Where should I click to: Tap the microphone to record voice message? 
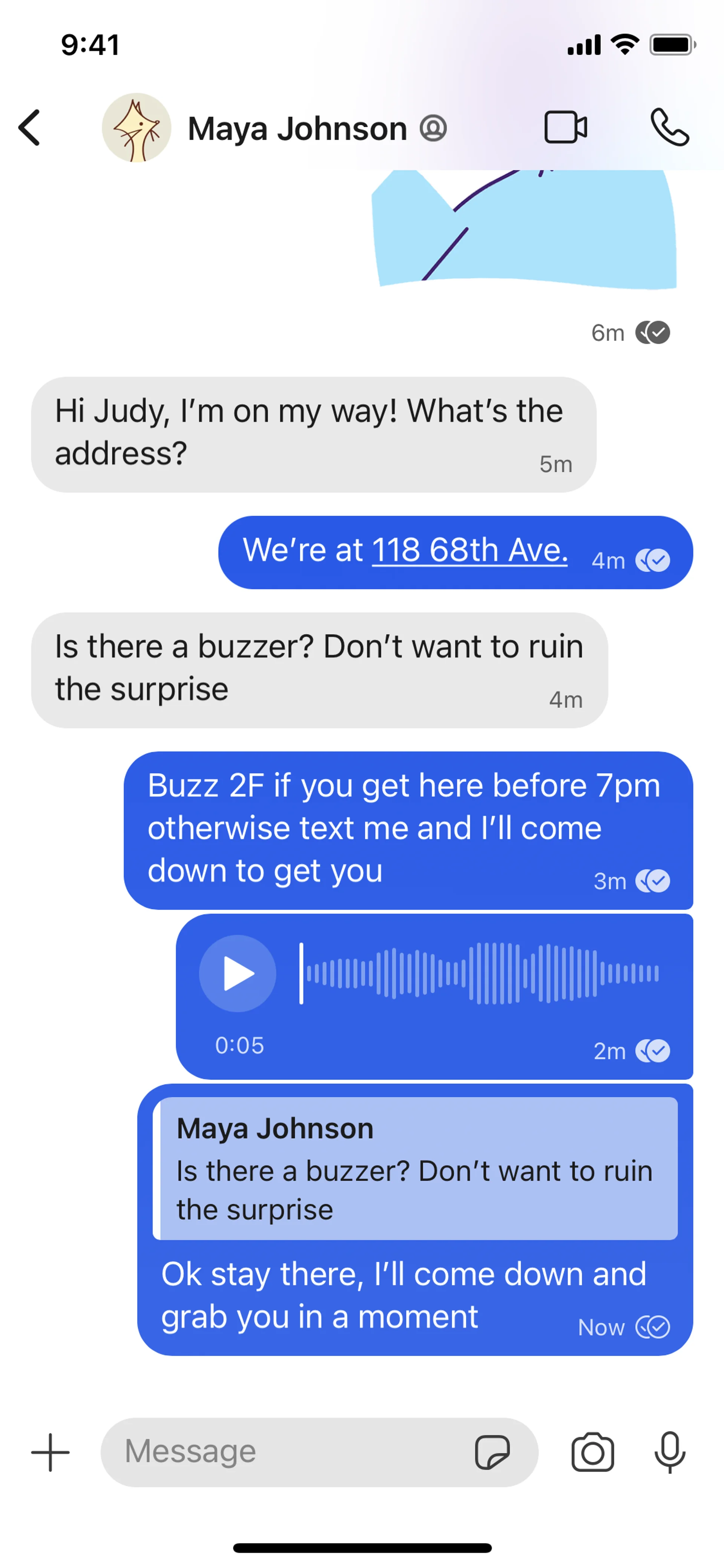(670, 1452)
